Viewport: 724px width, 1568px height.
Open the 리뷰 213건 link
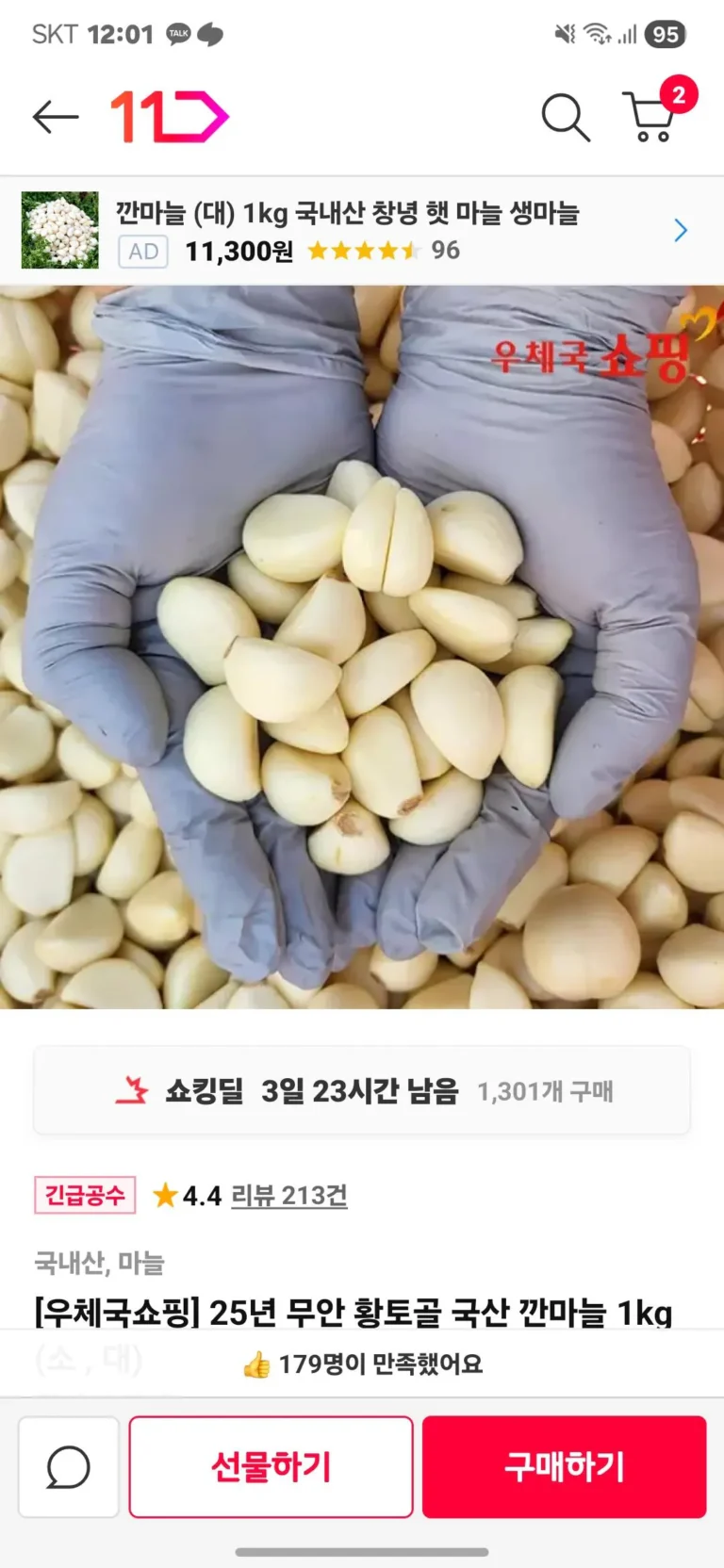288,1196
